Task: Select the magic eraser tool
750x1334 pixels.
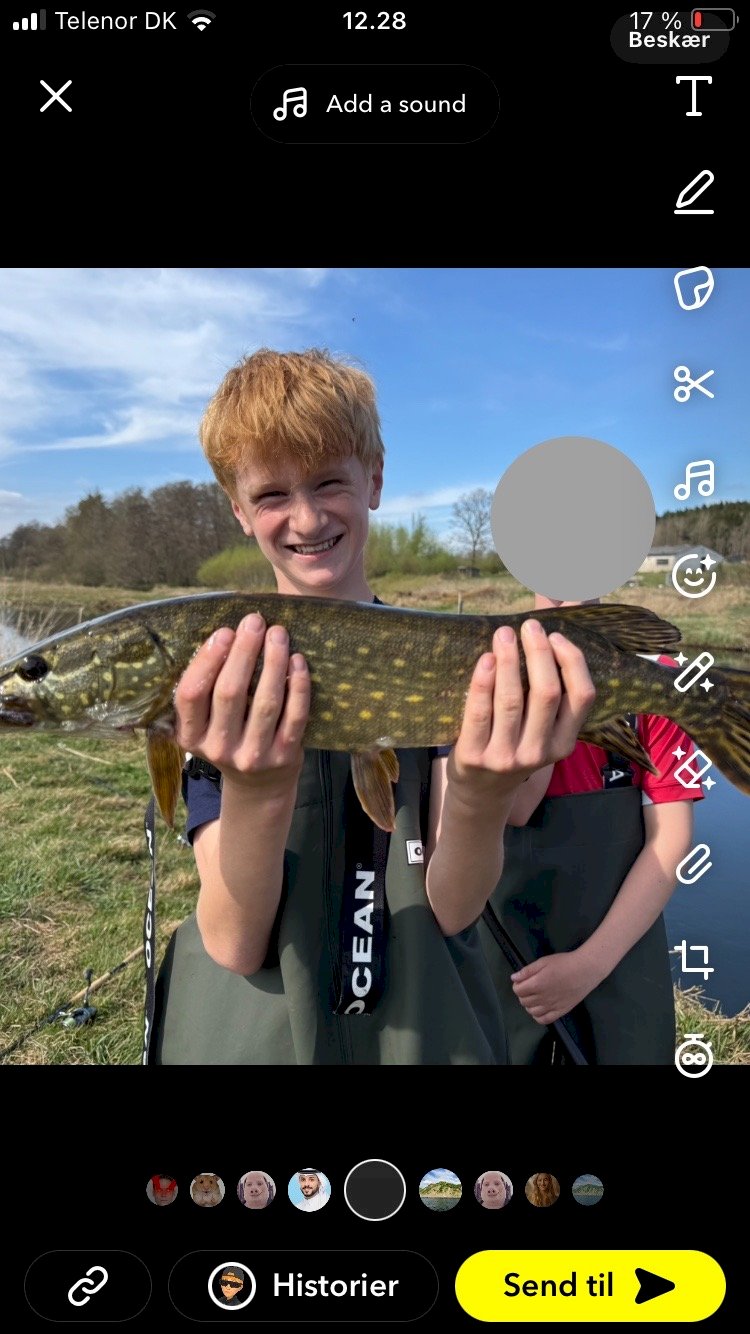Action: pos(694,768)
